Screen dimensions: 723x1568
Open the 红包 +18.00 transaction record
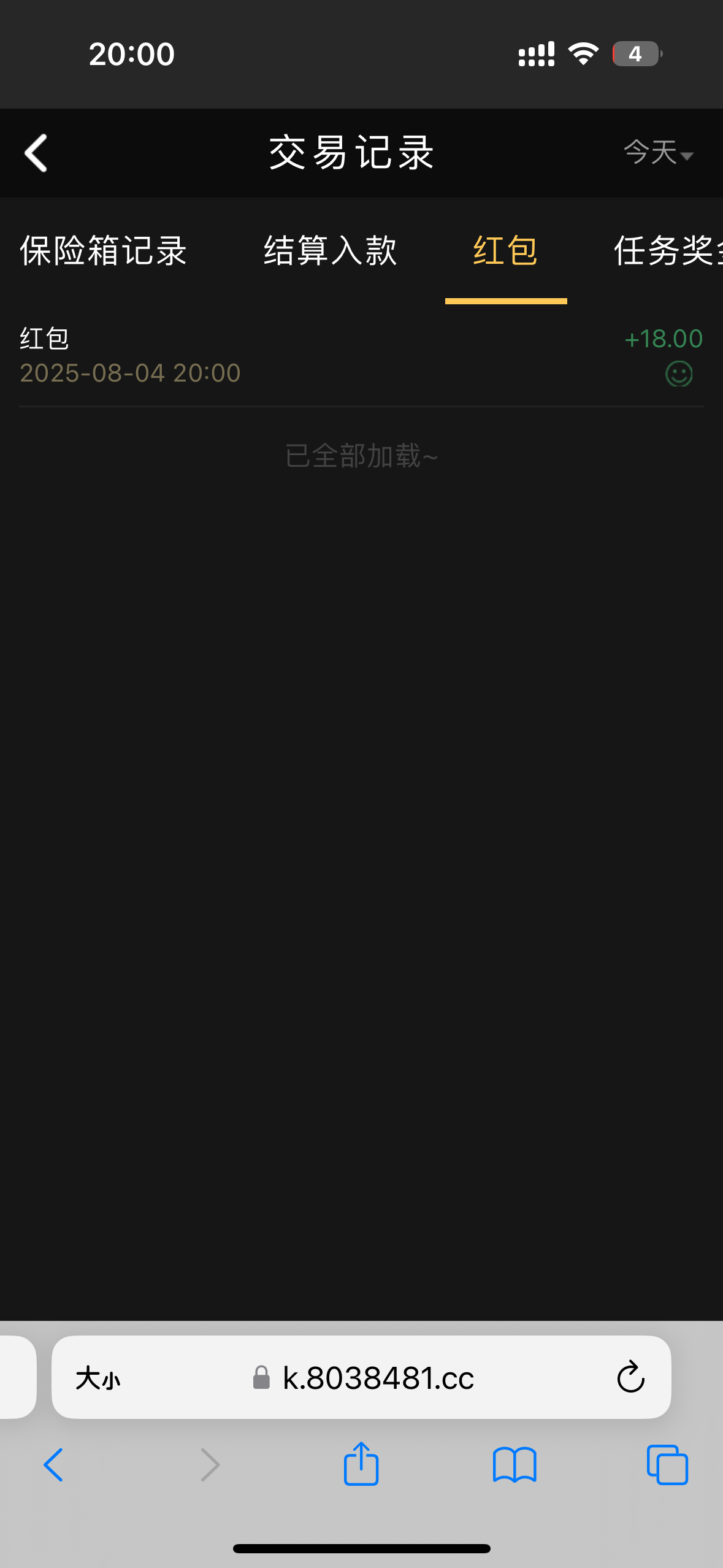click(x=361, y=355)
